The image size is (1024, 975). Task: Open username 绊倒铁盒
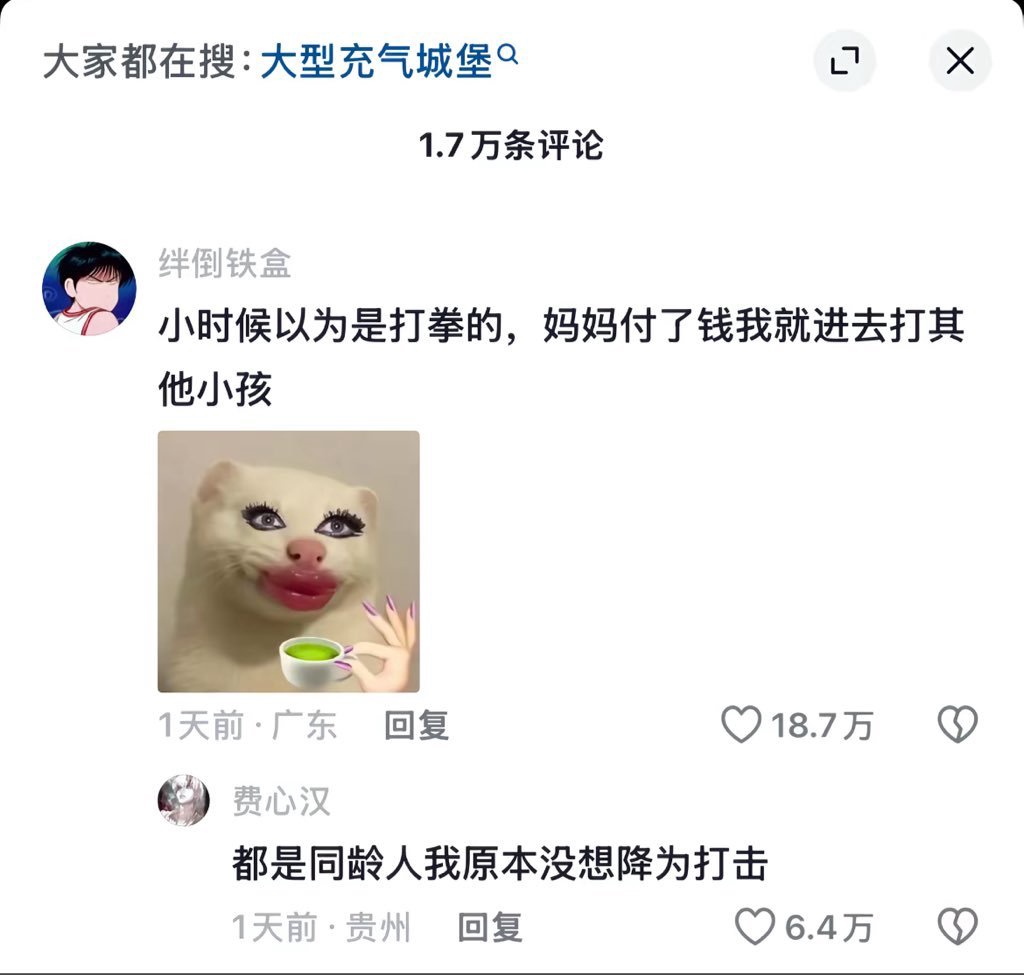point(225,264)
